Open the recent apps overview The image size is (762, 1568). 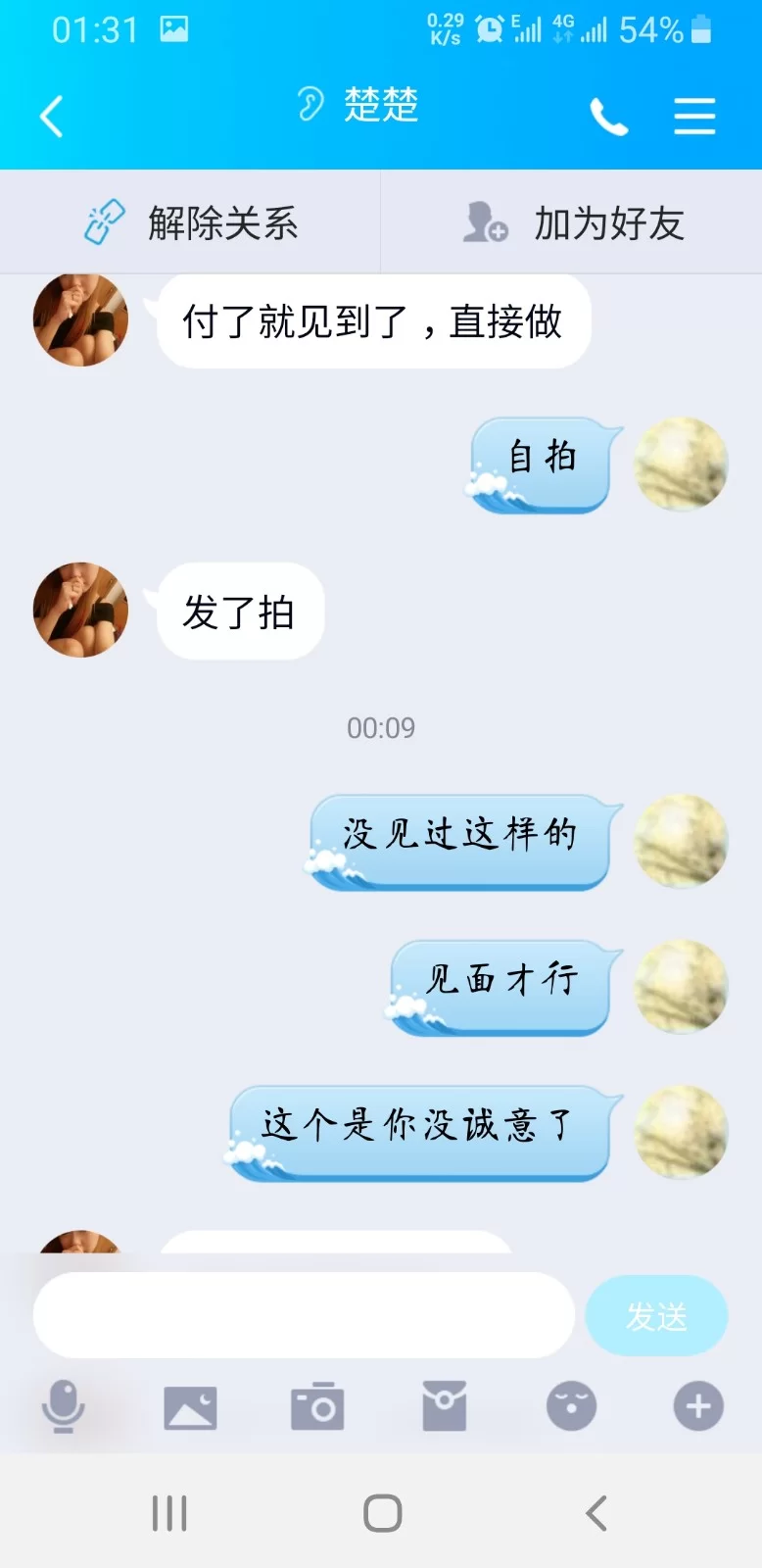pos(169,1513)
